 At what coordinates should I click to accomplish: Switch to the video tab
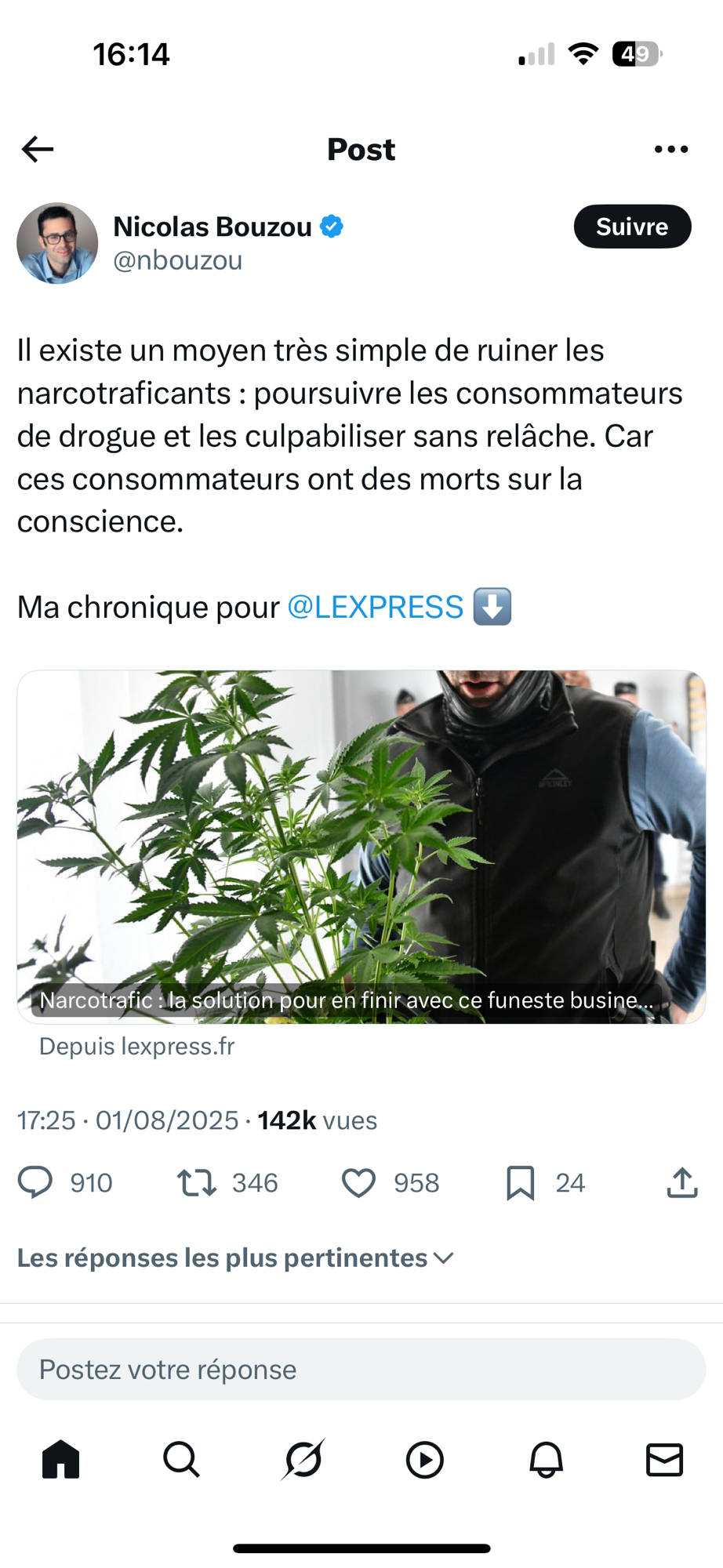point(424,1460)
